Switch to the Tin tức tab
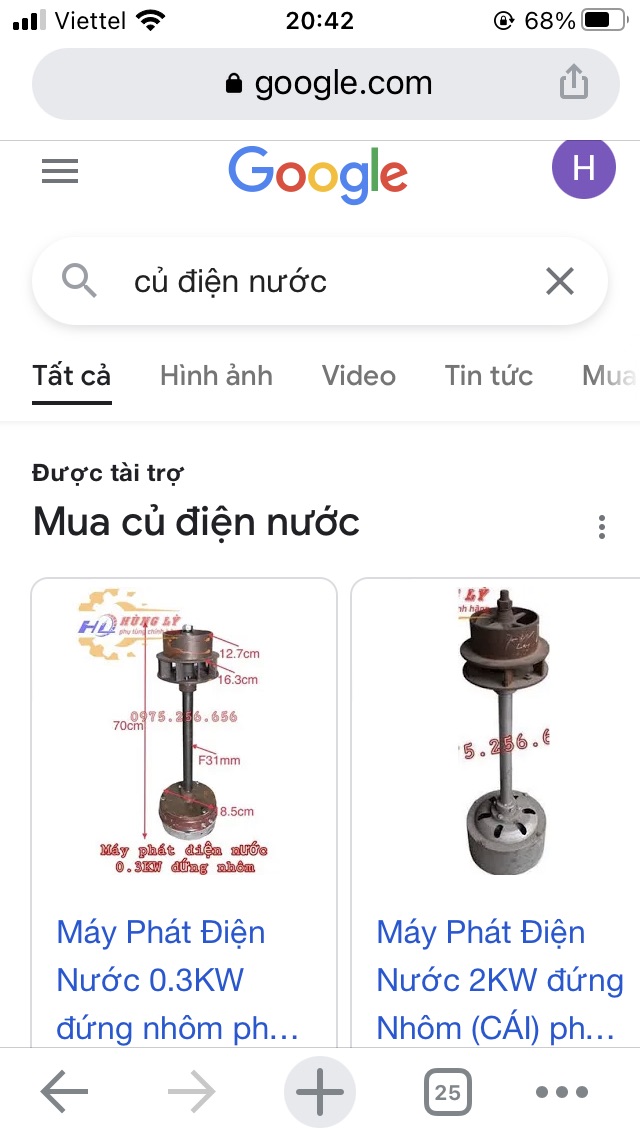 click(x=489, y=376)
